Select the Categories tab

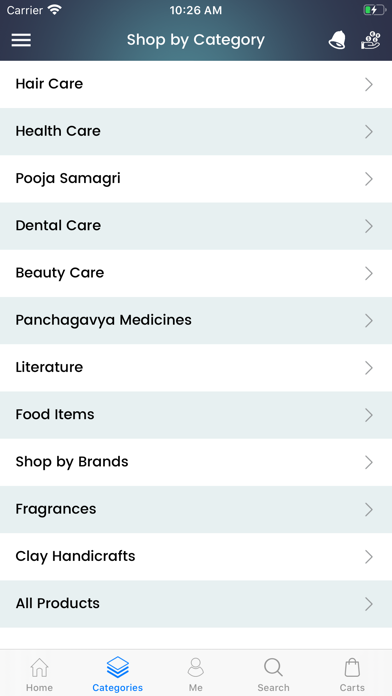[118, 674]
